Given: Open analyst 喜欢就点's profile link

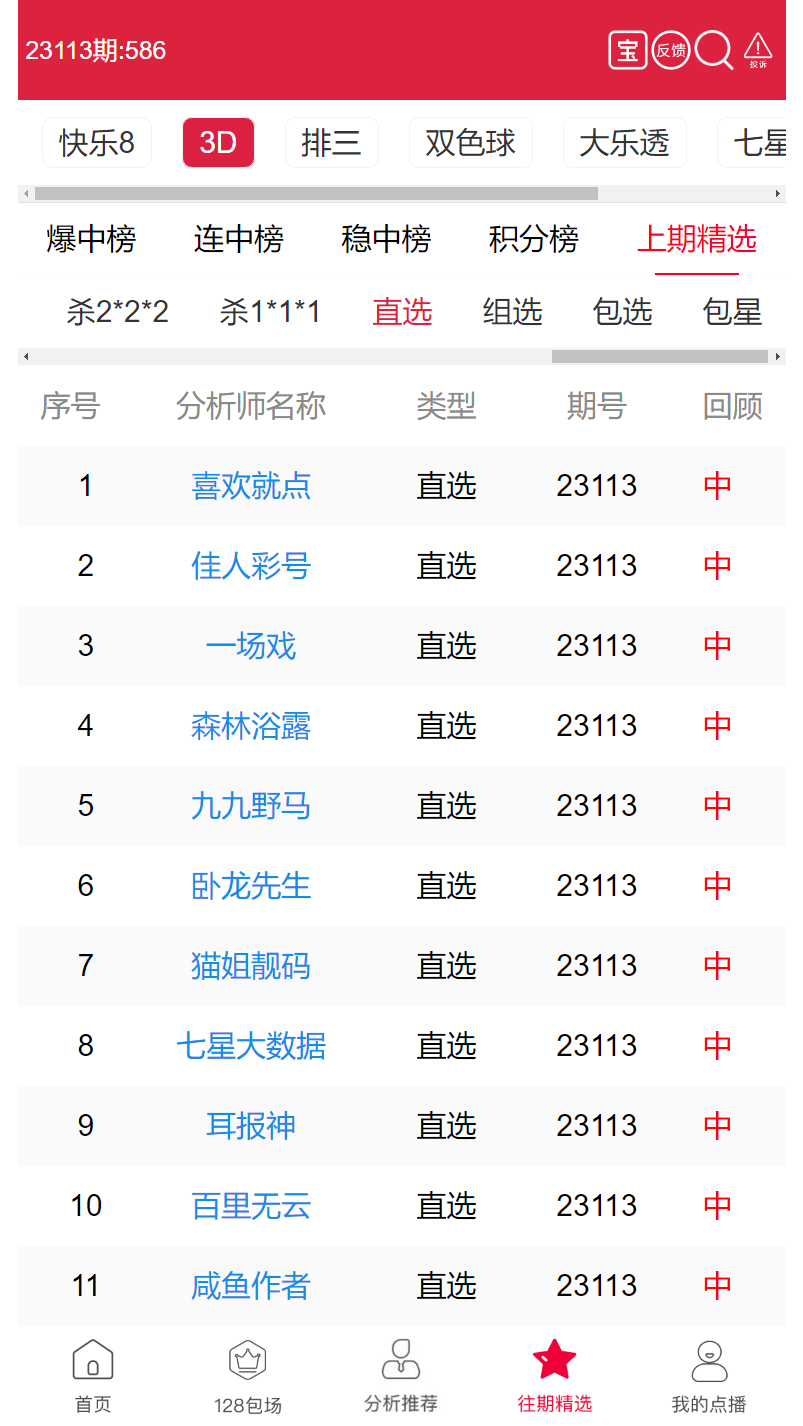Looking at the screenshot, I should (251, 486).
